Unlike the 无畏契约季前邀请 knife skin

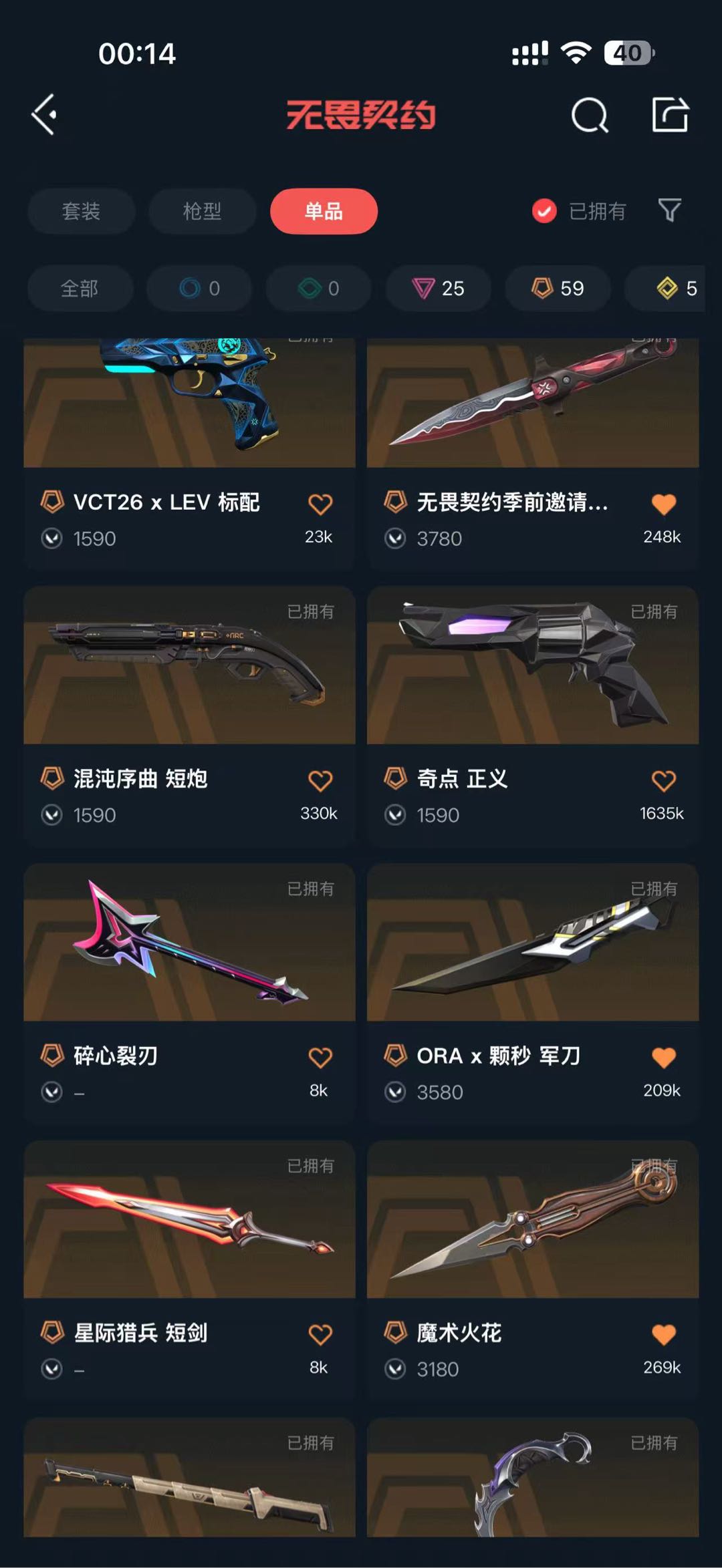(663, 504)
